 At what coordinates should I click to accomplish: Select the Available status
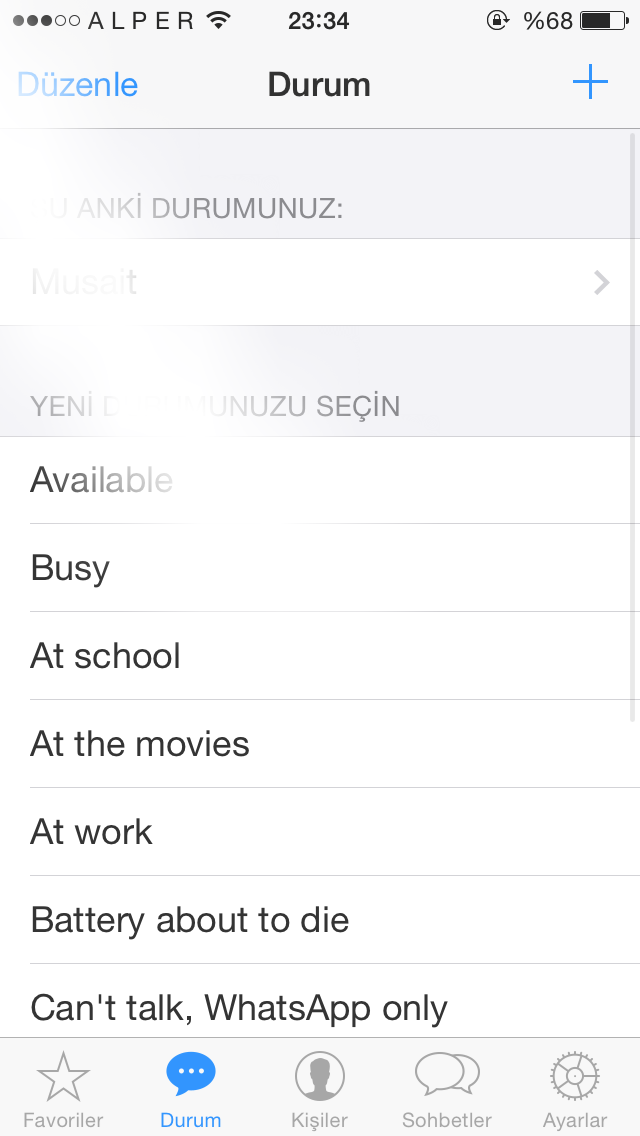[320, 480]
